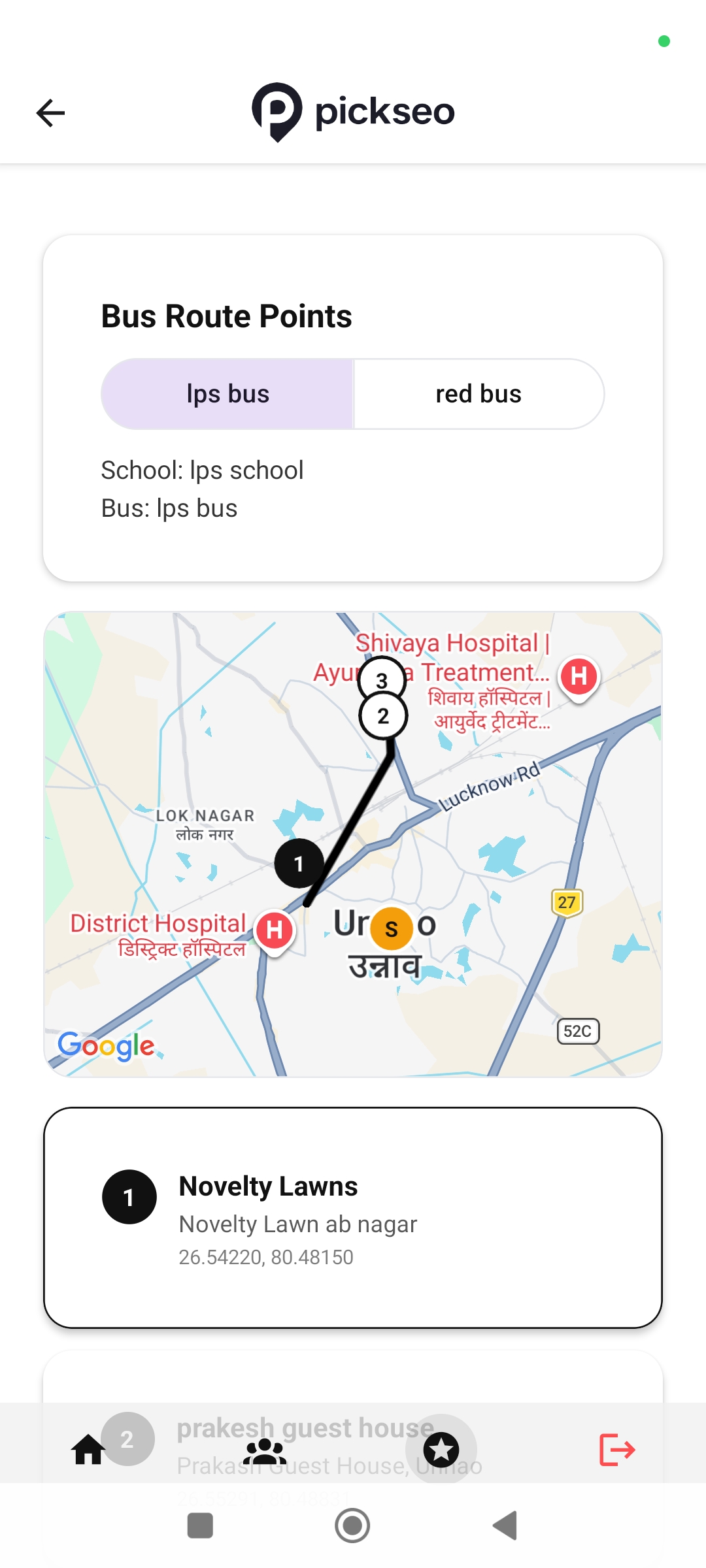
Task: Tap map marker 1 on the route
Action: click(x=299, y=863)
